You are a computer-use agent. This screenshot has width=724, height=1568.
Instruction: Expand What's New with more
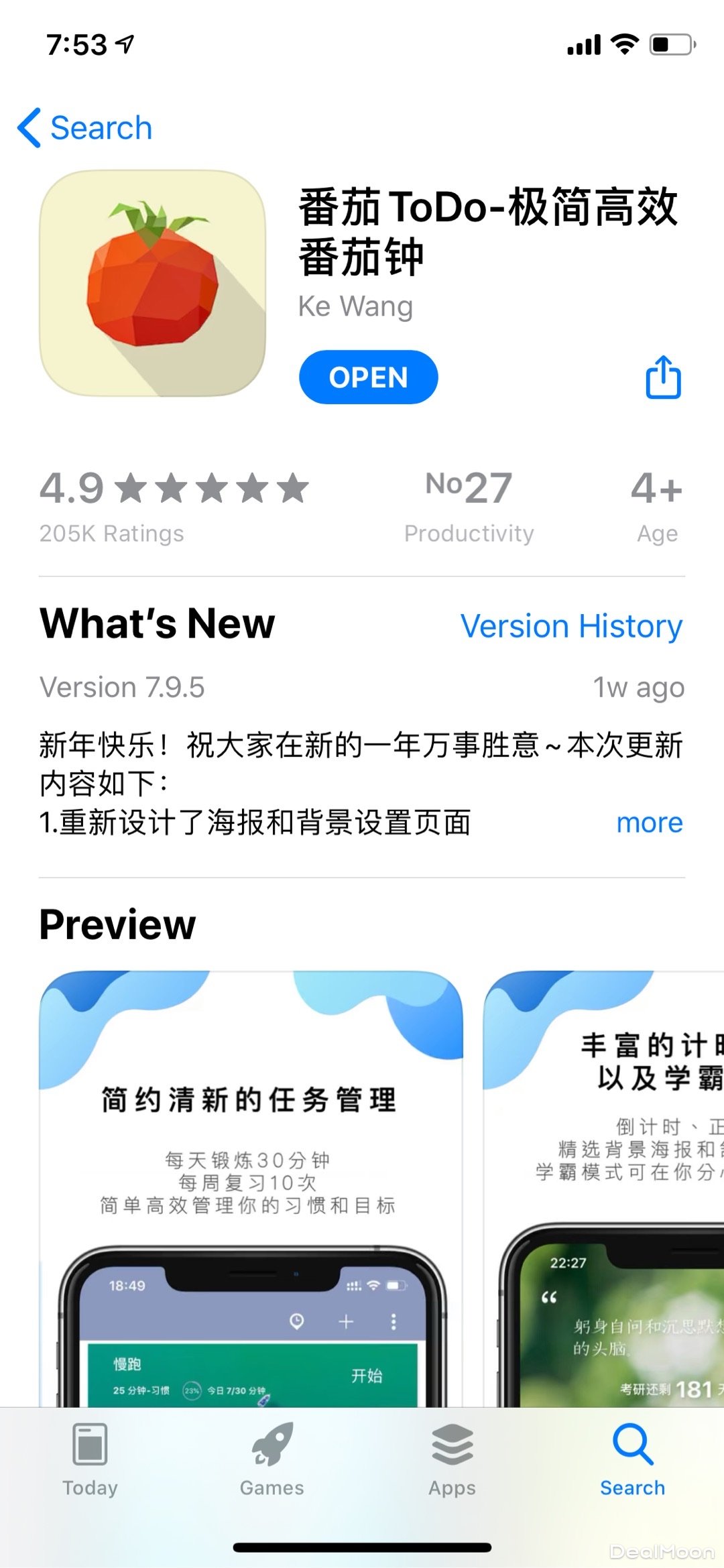pos(649,822)
